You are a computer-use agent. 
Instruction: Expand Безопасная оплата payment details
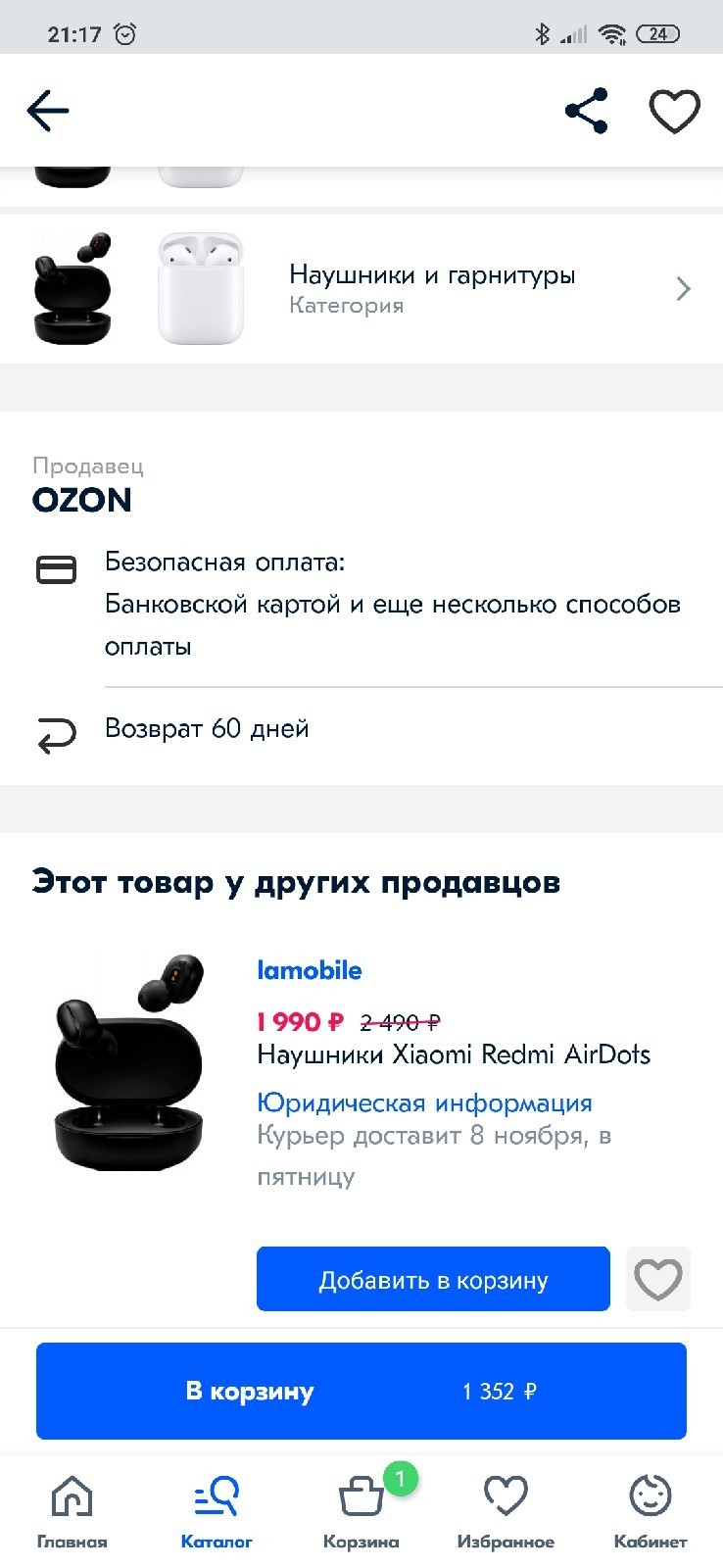coord(392,604)
